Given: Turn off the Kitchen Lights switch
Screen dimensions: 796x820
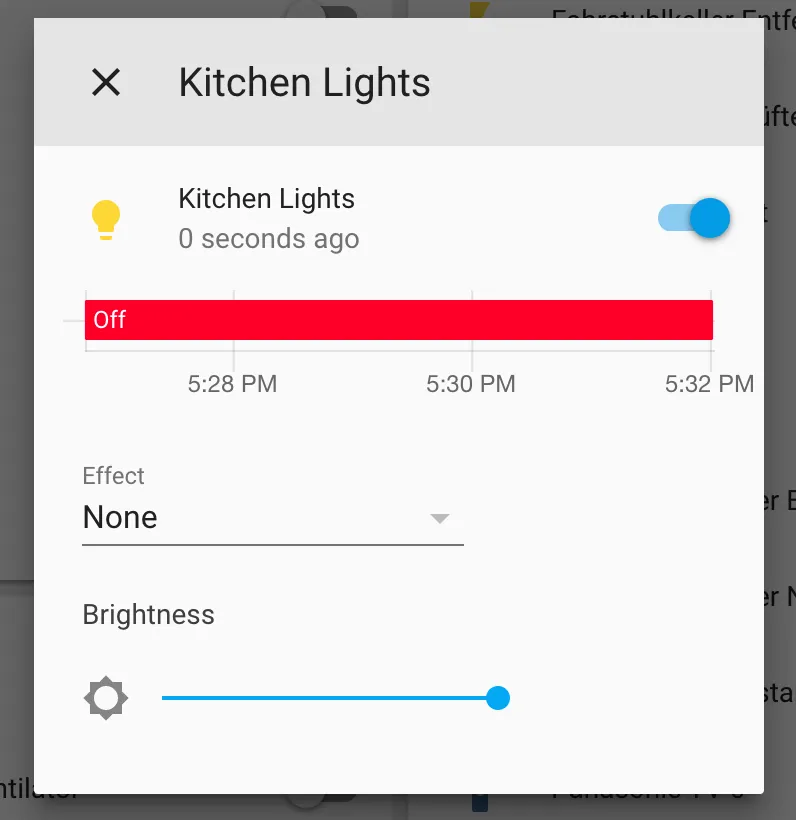Looking at the screenshot, I should 693,218.
